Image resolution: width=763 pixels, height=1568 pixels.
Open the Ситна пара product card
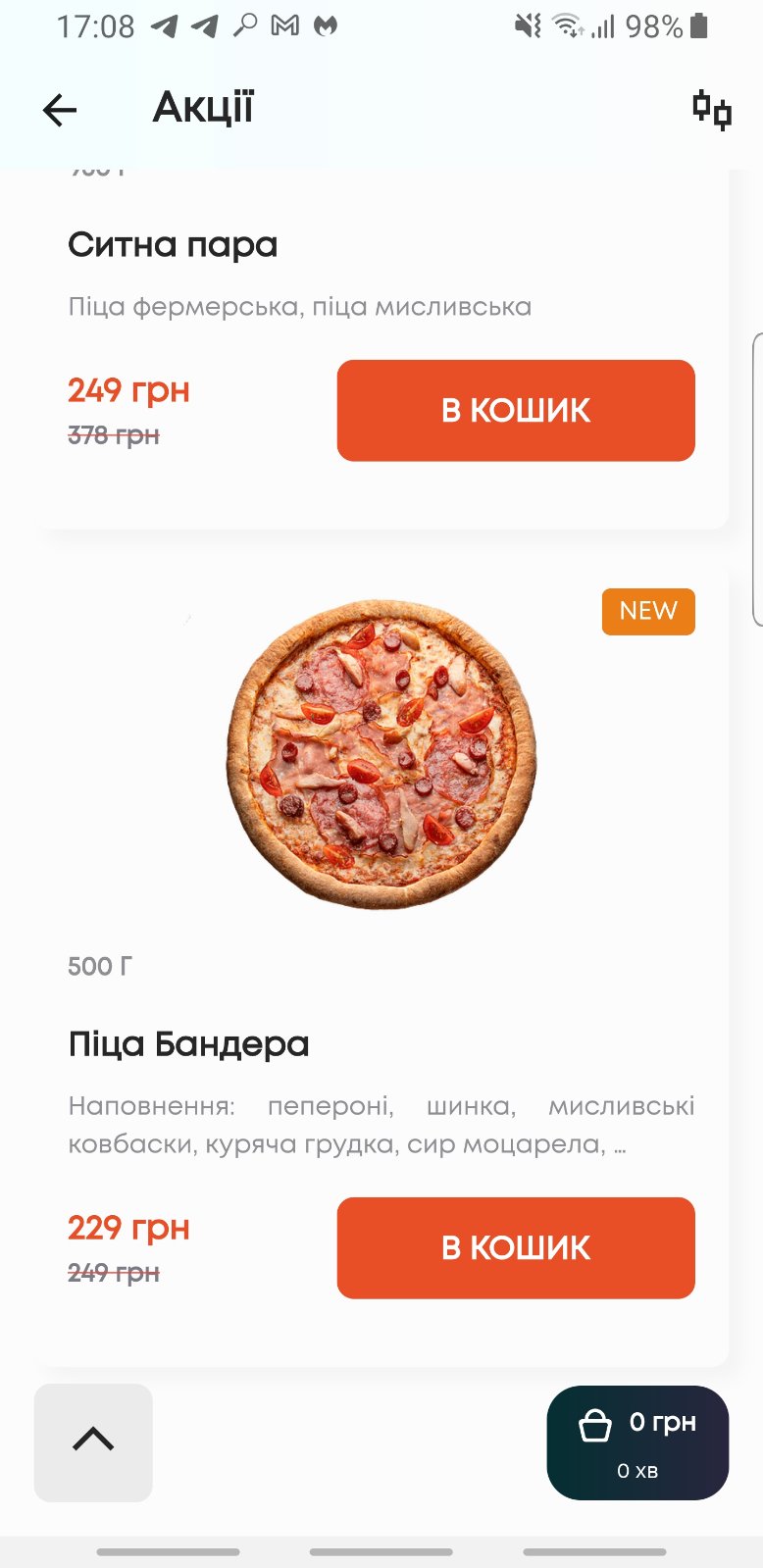(x=173, y=245)
